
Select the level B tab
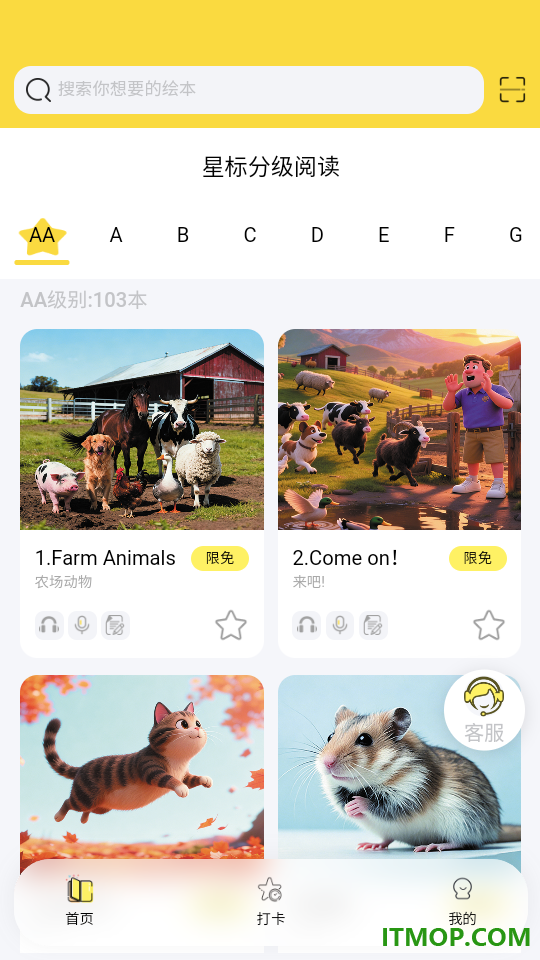click(182, 235)
